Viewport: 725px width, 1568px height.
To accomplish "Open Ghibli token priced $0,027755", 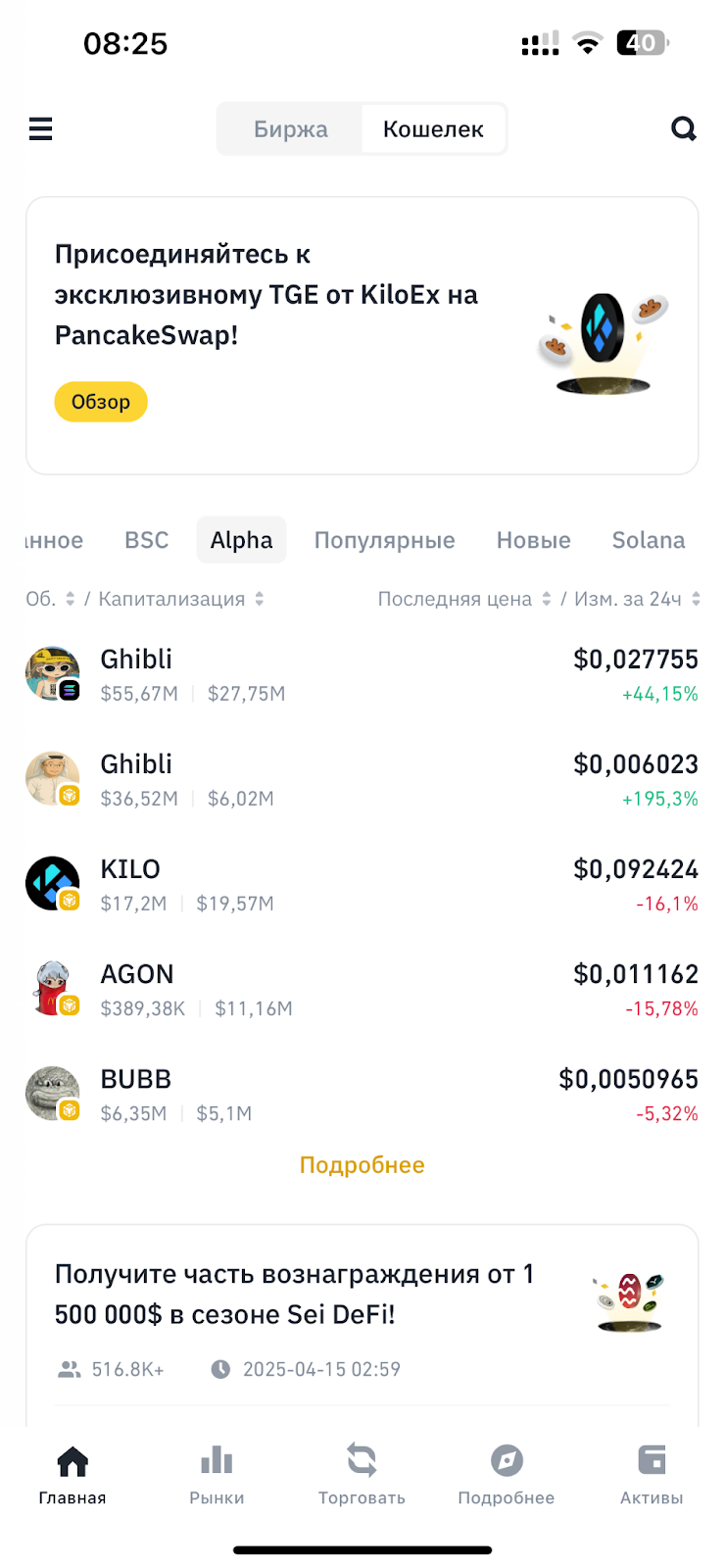I will point(362,674).
